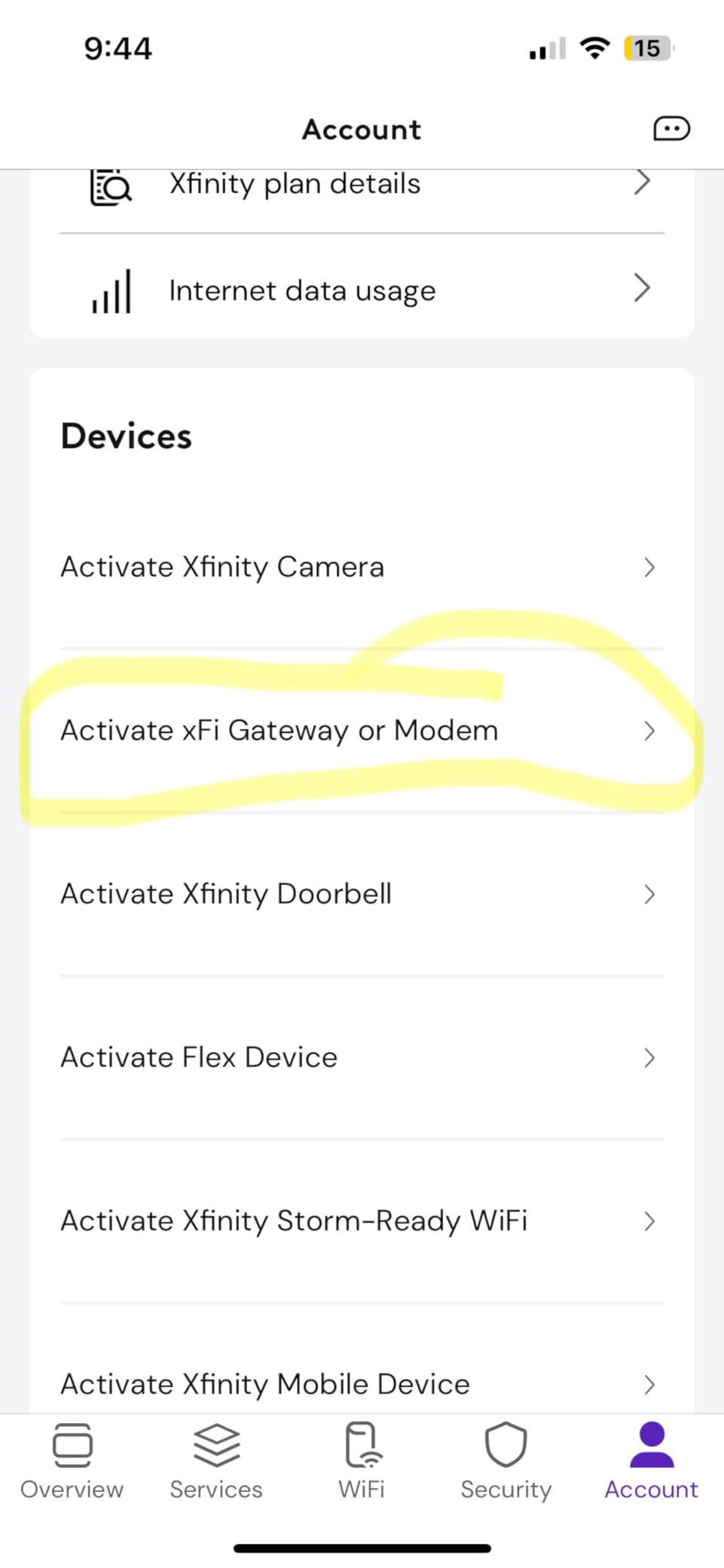Viewport: 724px width, 1568px height.
Task: Choose Activate Xfinity Doorbell
Action: click(362, 894)
